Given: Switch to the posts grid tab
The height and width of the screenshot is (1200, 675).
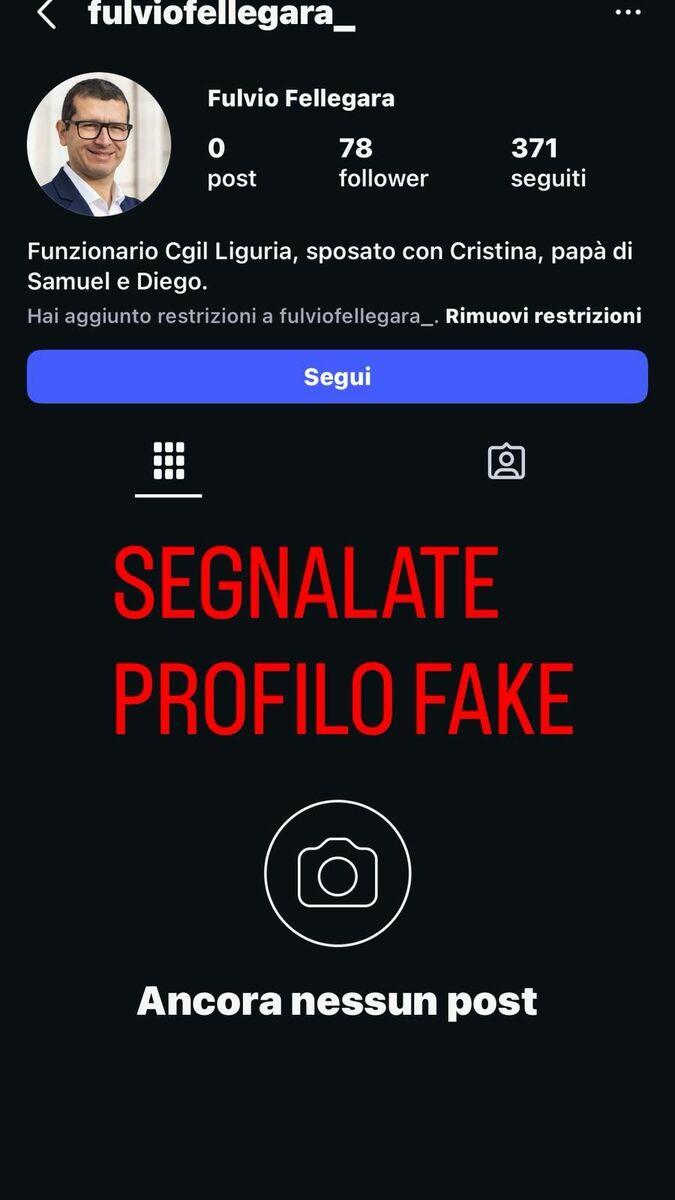Looking at the screenshot, I should [169, 461].
